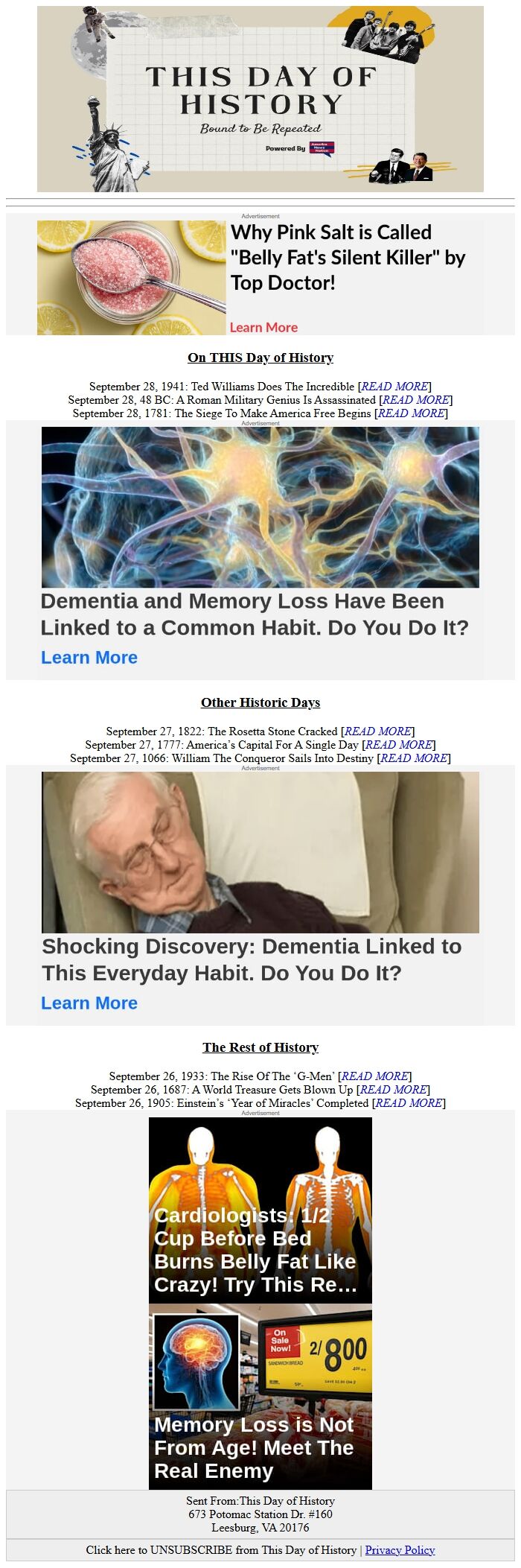Open READ MORE for Rise Of The G-Men
Viewport: 521px width, 1568px height.
pos(374,1076)
